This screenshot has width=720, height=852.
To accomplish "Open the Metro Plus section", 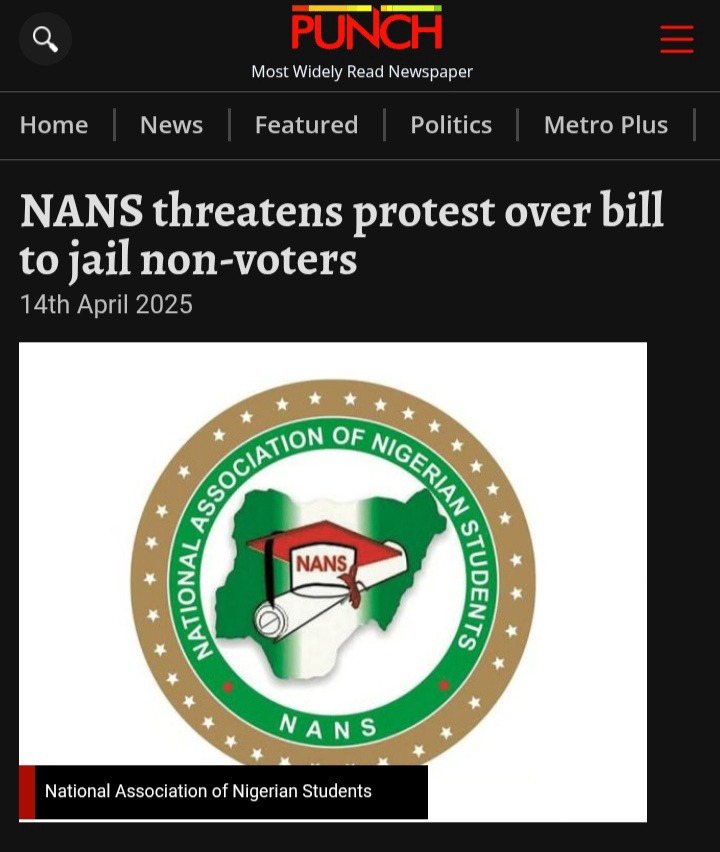I will (x=605, y=125).
